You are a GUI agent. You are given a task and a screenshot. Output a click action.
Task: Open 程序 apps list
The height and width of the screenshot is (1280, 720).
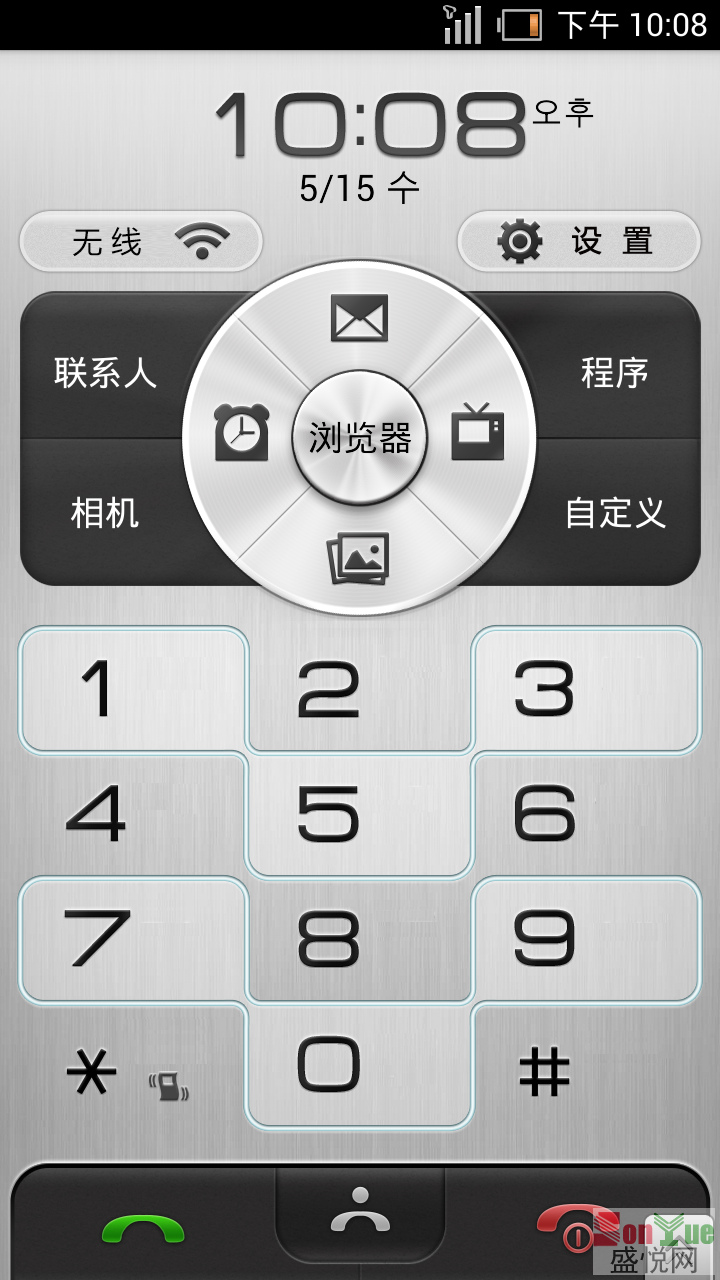615,372
